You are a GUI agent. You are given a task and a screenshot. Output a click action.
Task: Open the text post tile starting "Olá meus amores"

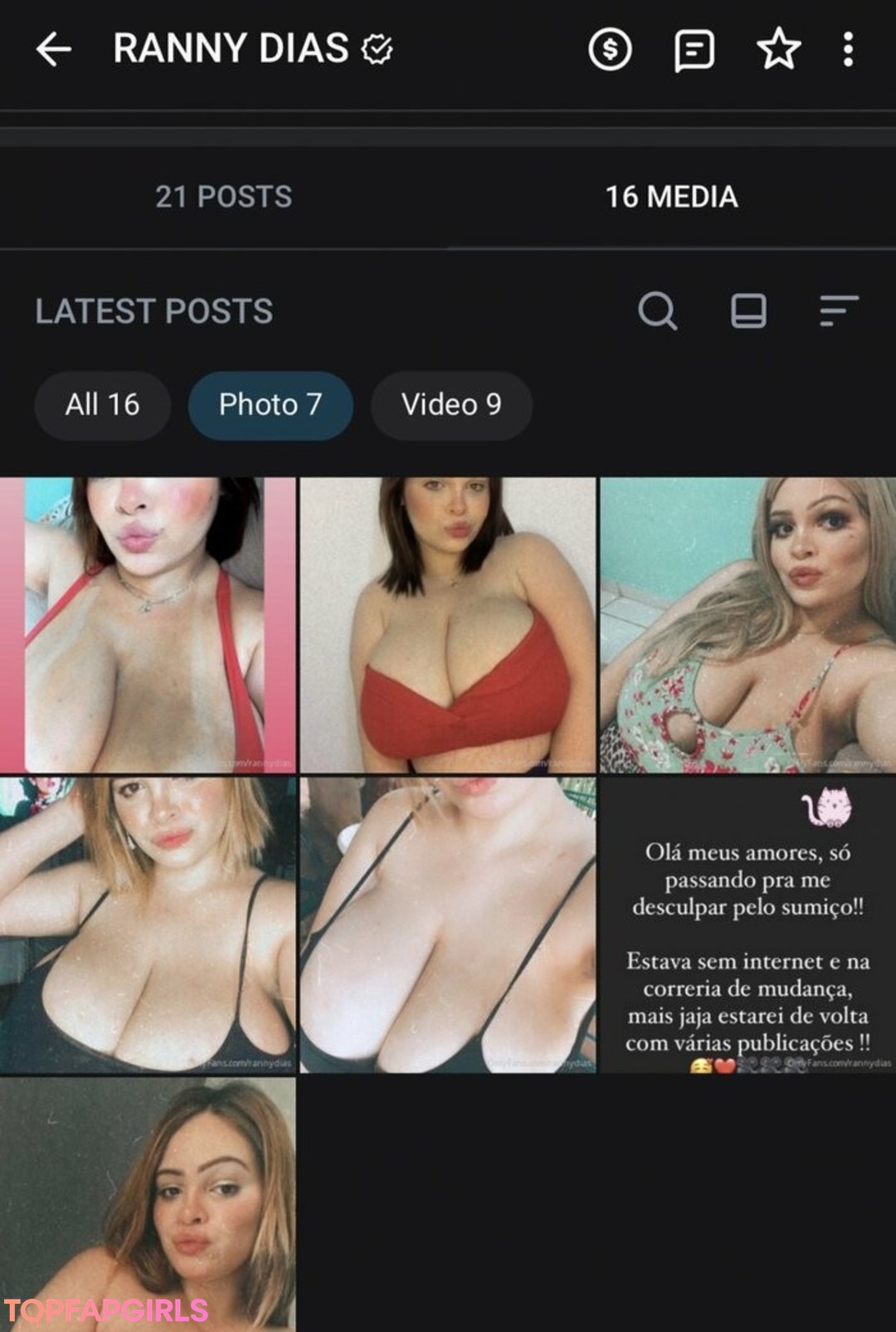pos(747,925)
